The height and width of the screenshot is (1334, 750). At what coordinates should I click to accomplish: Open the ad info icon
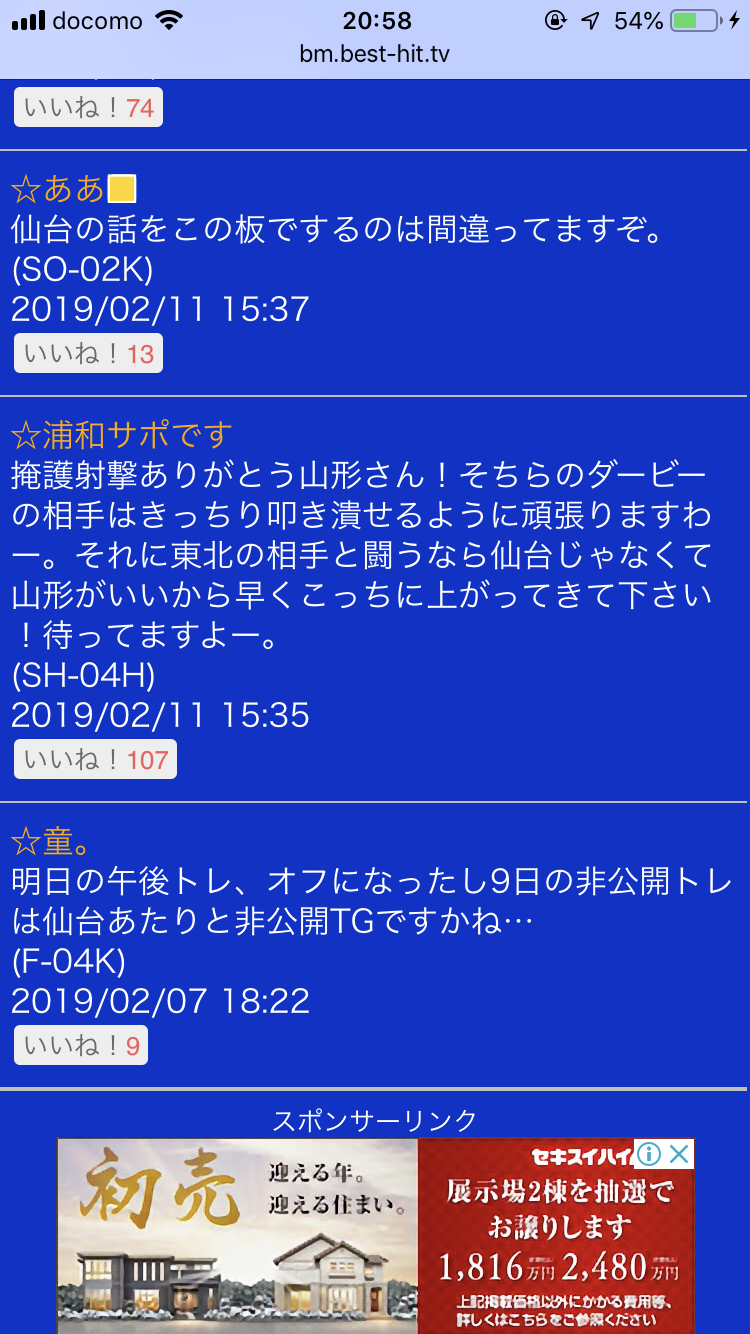650,1154
